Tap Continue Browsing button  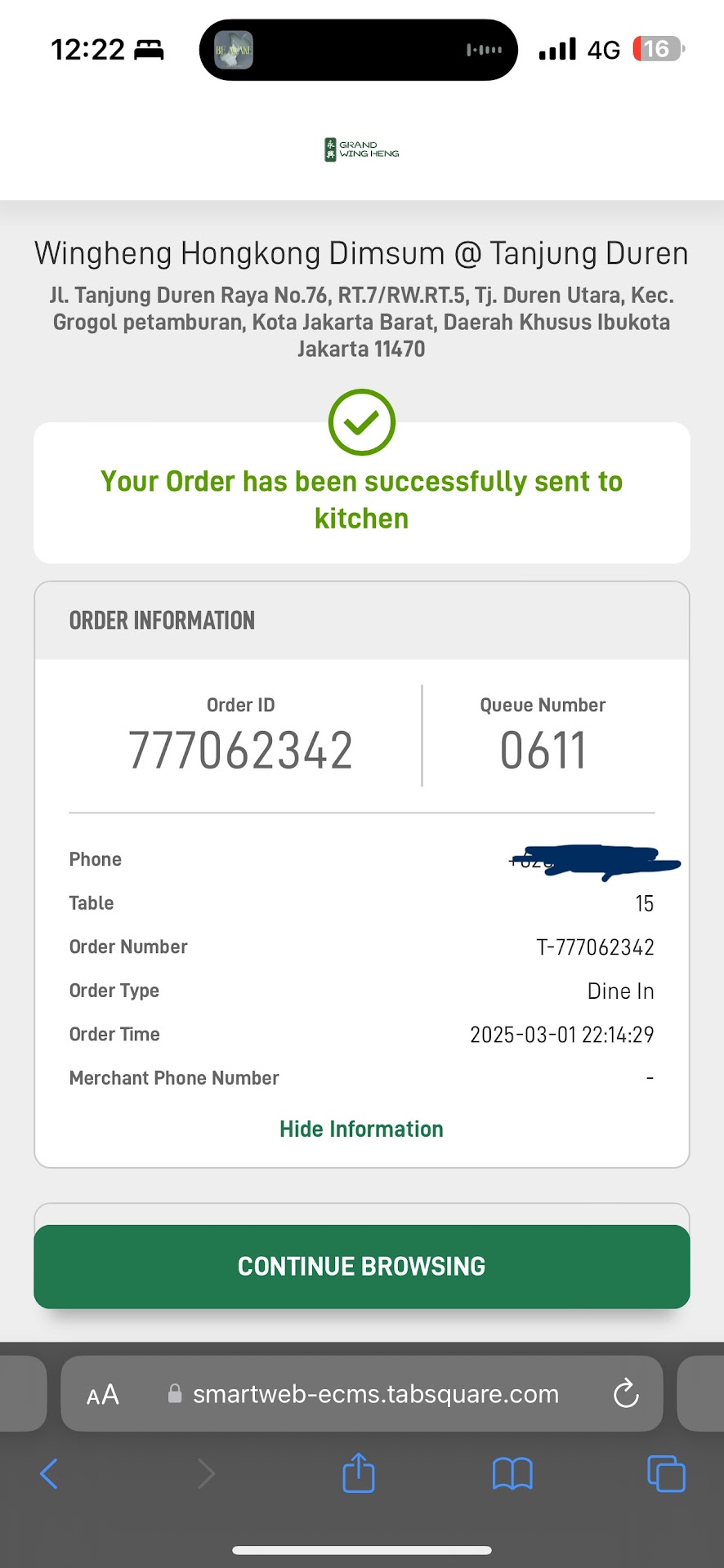[361, 1267]
